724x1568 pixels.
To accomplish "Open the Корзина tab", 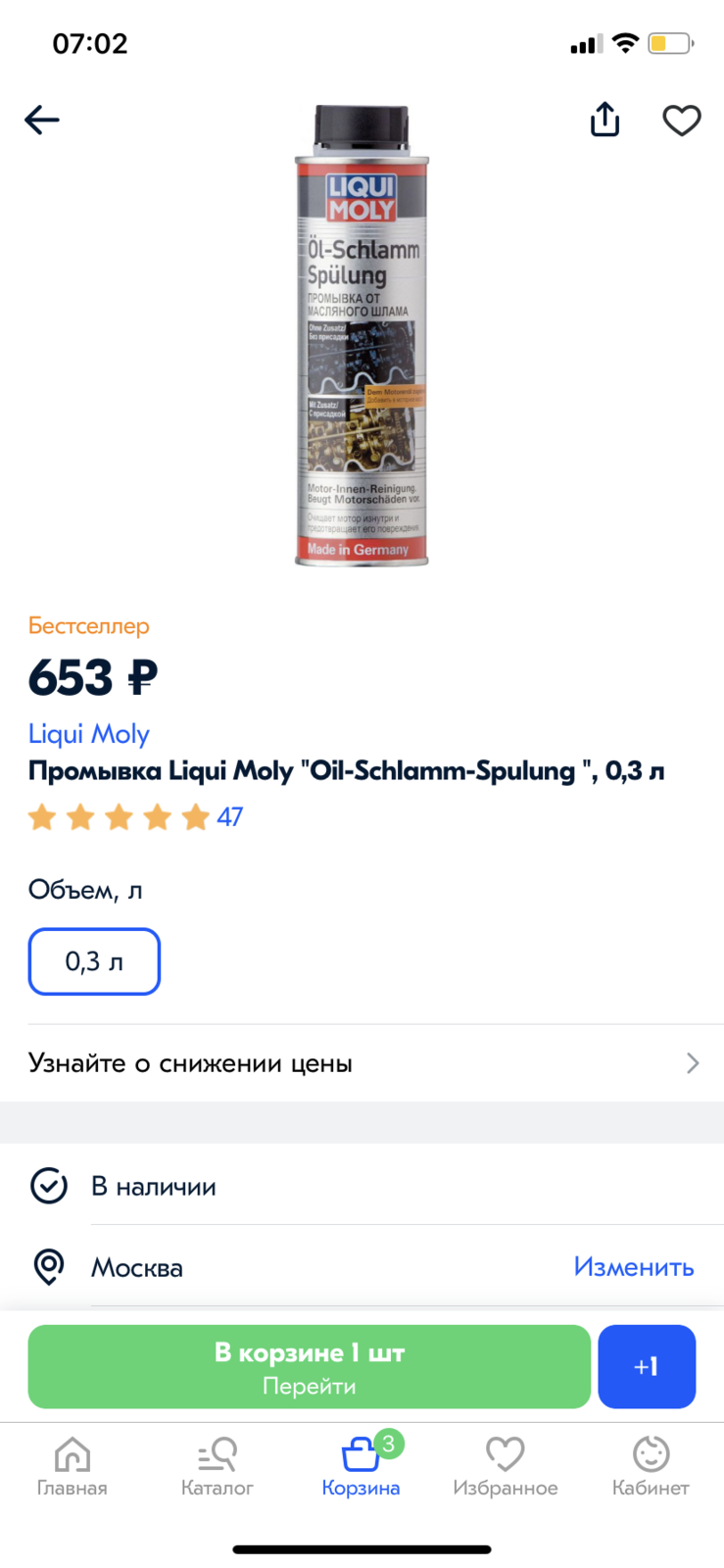I will click(x=362, y=1467).
